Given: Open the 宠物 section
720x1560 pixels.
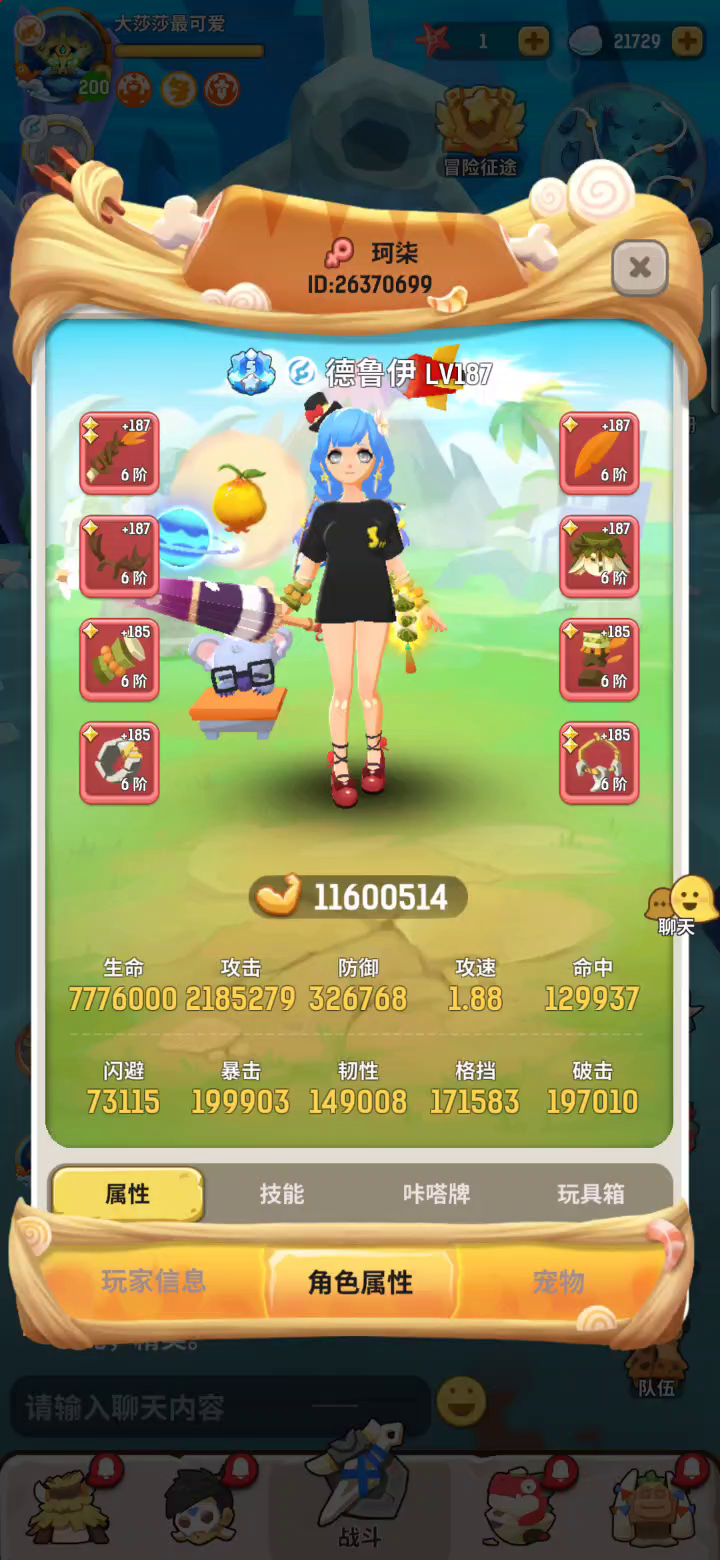Looking at the screenshot, I should pyautogui.click(x=558, y=1281).
